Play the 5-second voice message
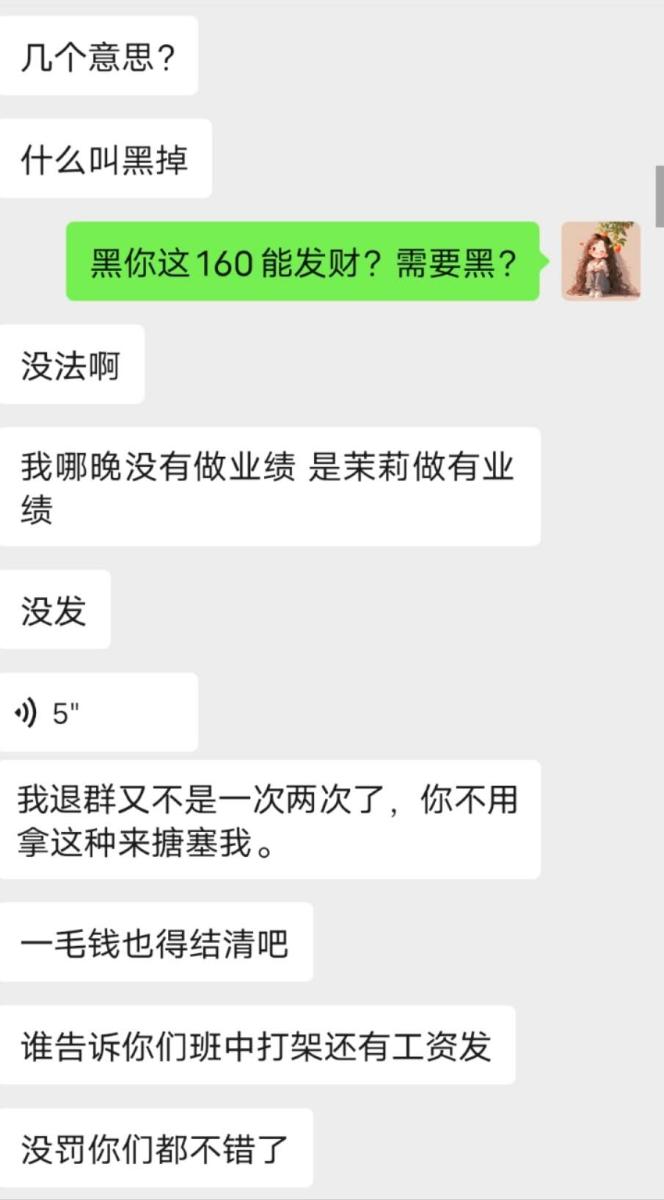 click(x=97, y=712)
